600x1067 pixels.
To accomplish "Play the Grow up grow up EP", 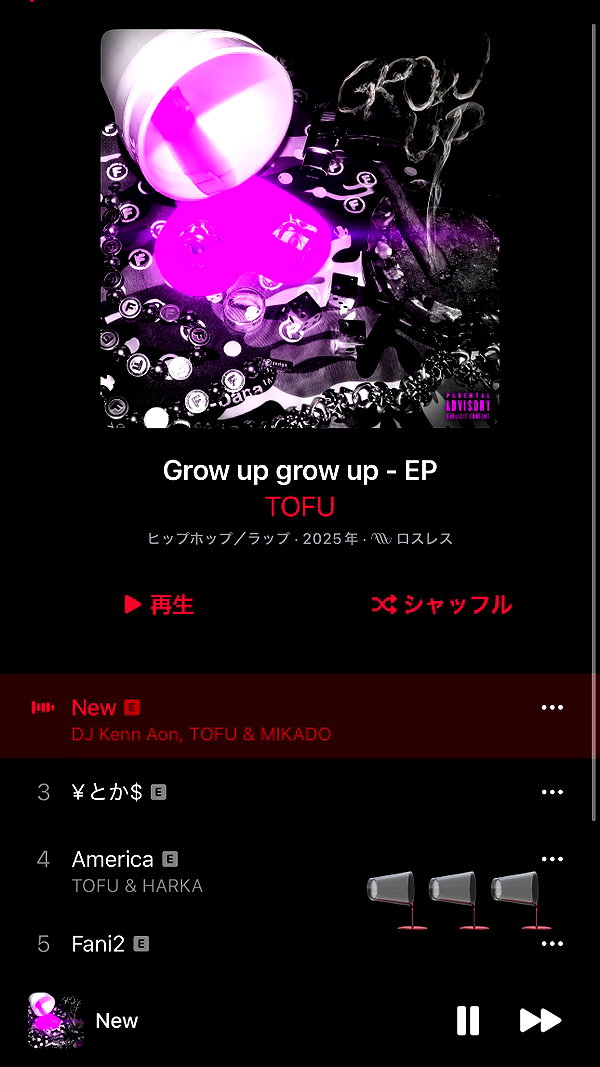I will tap(159, 604).
